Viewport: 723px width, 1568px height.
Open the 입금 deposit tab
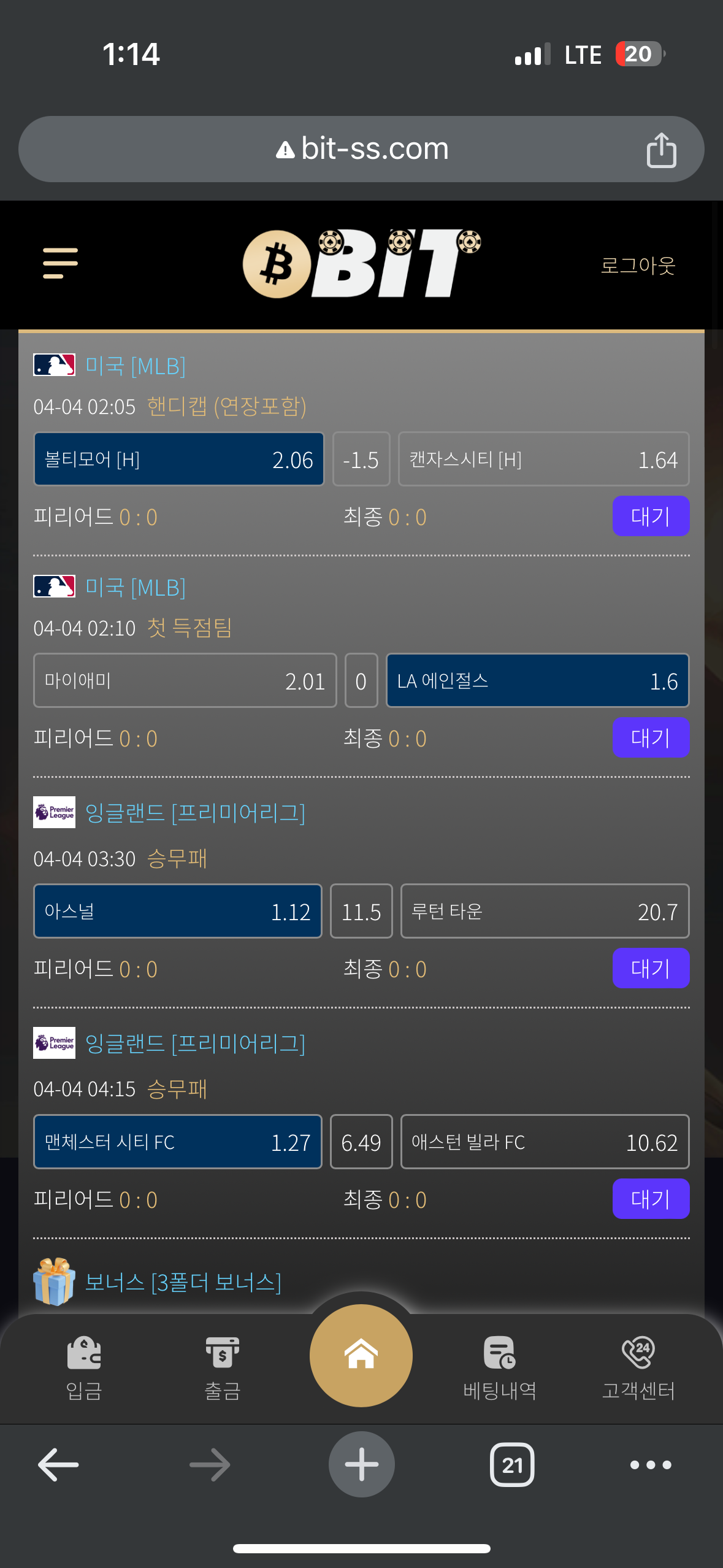point(84,1369)
